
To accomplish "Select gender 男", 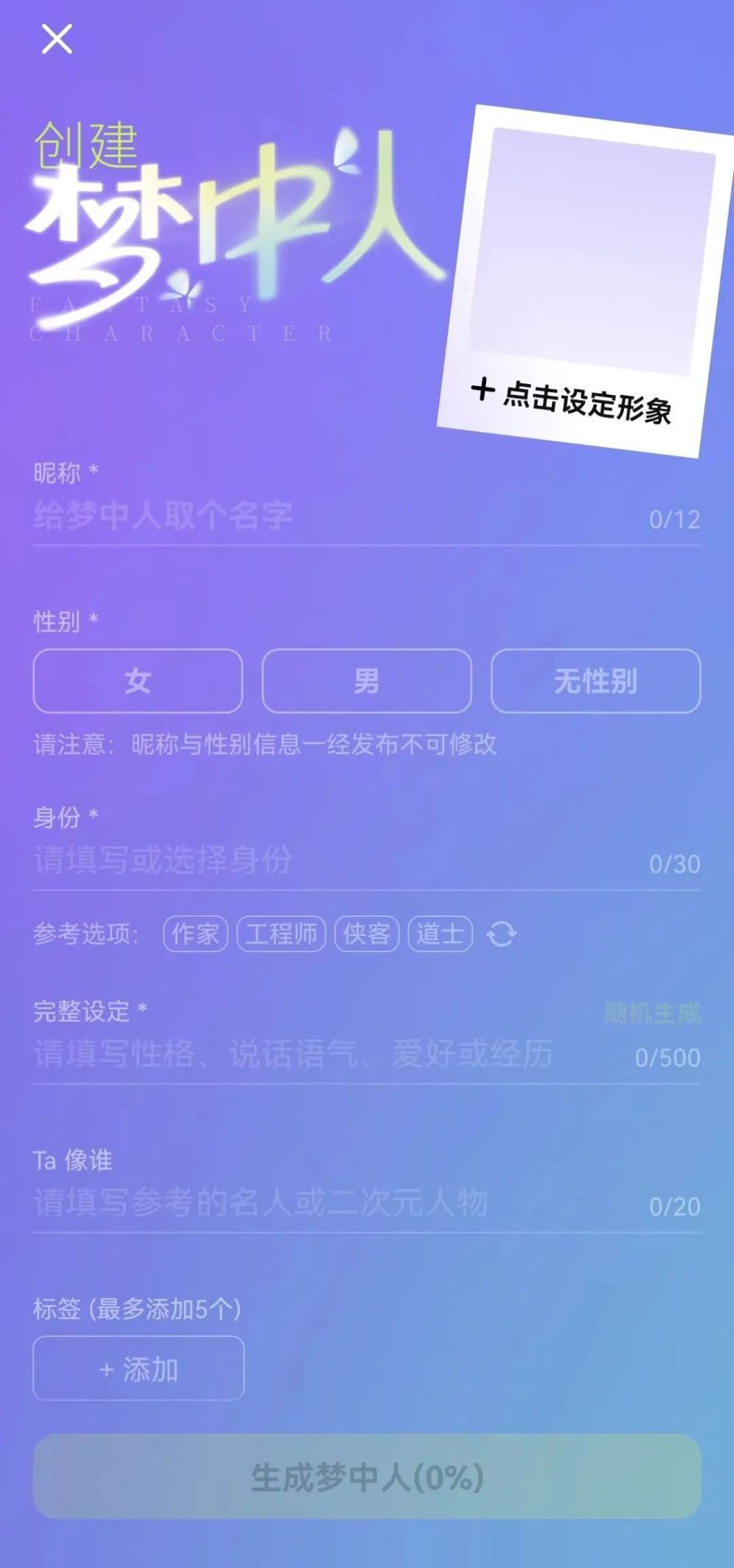I will coord(367,681).
